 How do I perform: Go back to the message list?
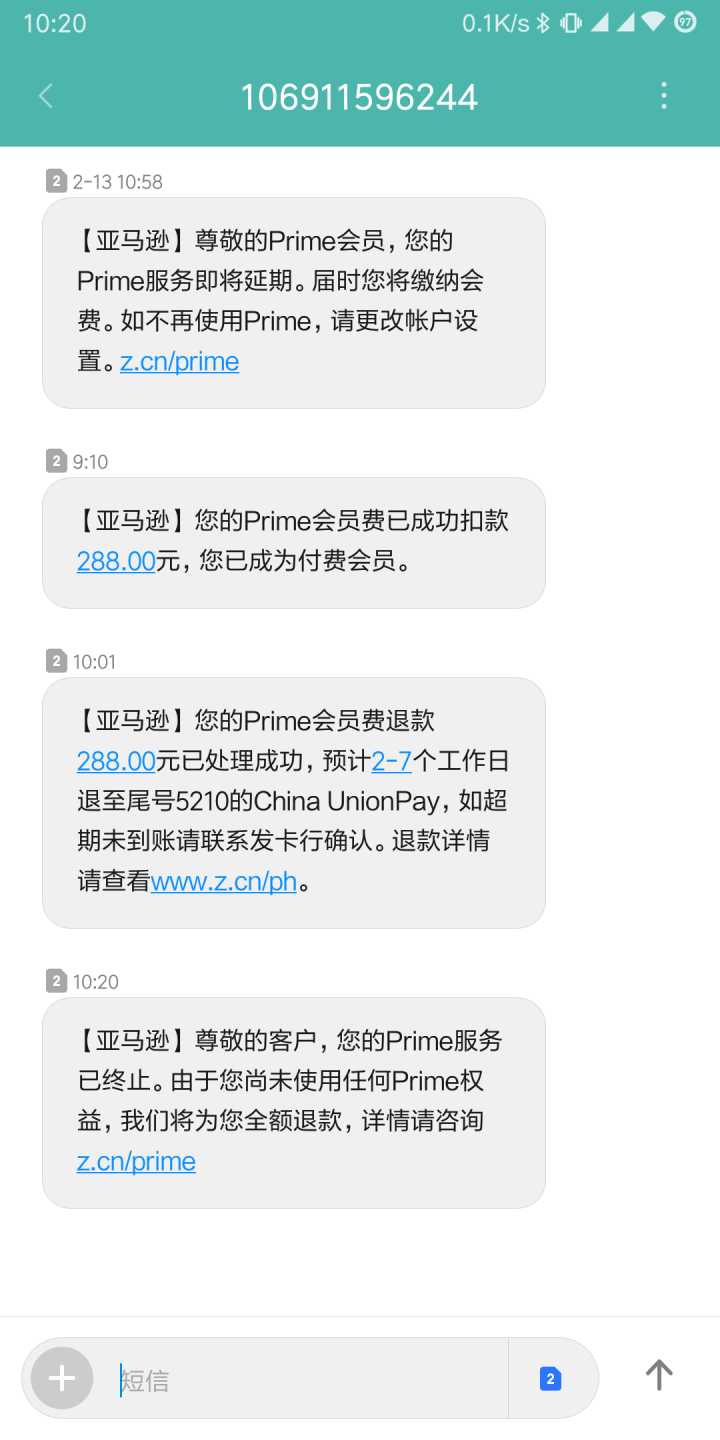45,96
